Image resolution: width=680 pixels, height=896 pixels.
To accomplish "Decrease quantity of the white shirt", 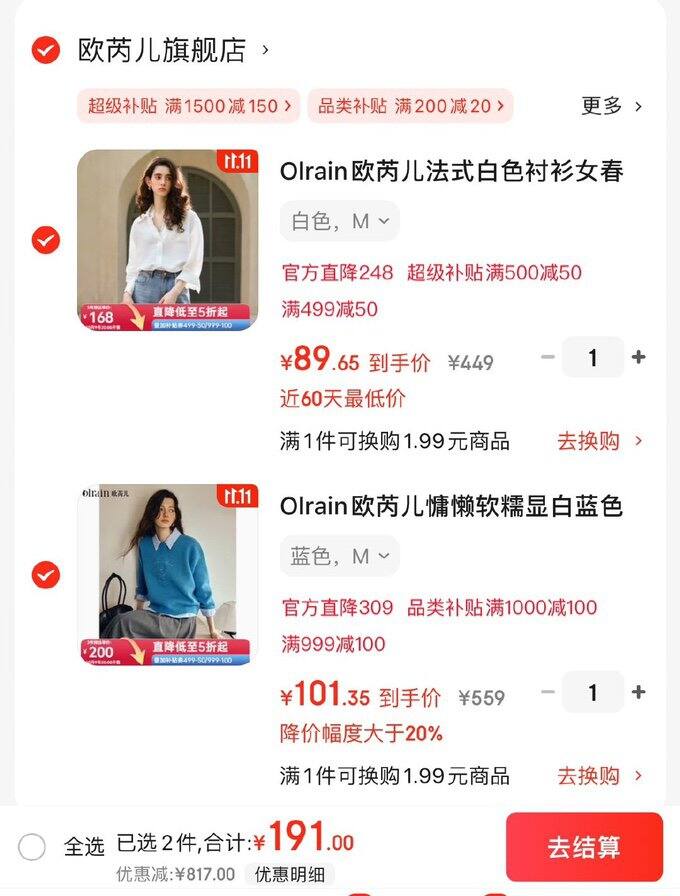I will [x=547, y=358].
